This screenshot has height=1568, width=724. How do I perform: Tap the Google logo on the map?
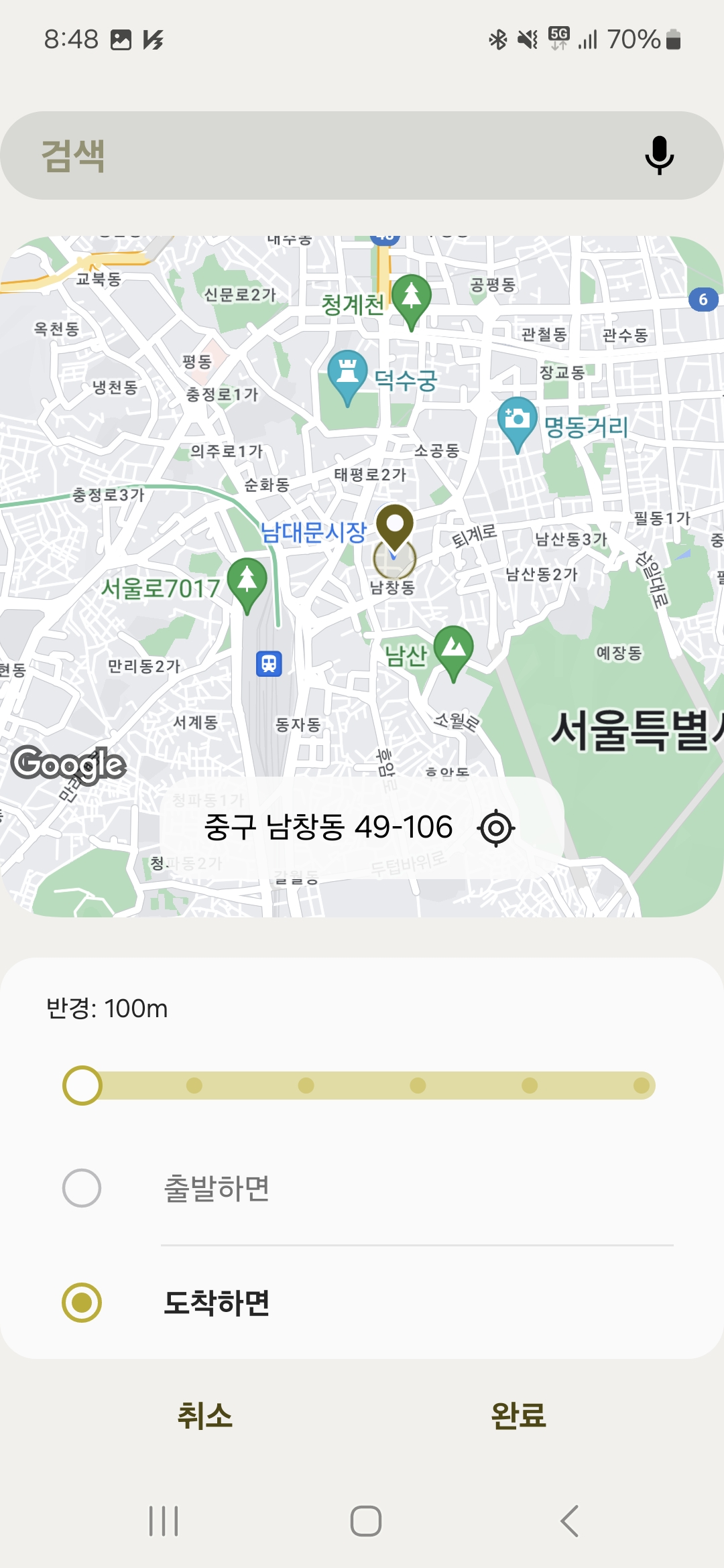70,764
